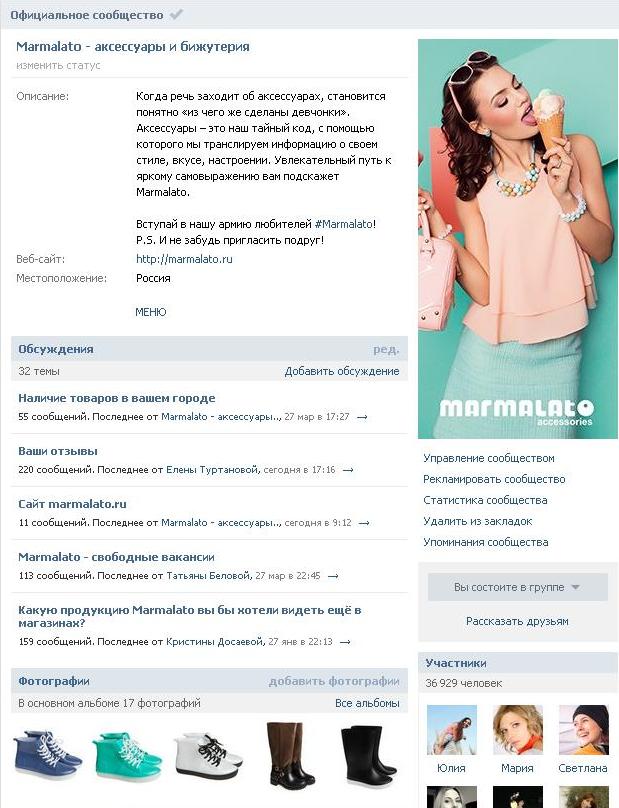Tap 'изменить статус' link
The image size is (619, 808).
(58, 65)
